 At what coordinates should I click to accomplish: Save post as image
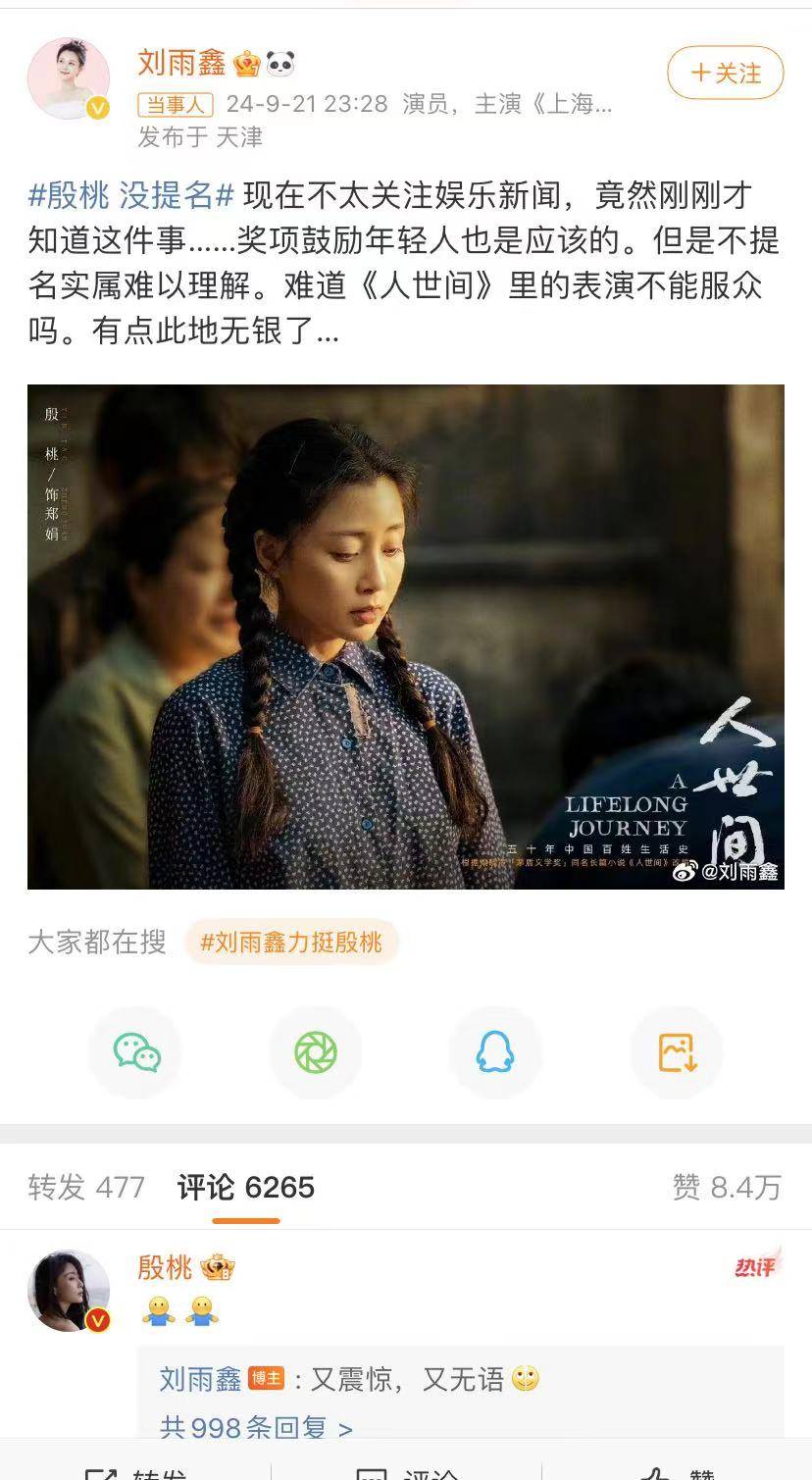tap(677, 1051)
